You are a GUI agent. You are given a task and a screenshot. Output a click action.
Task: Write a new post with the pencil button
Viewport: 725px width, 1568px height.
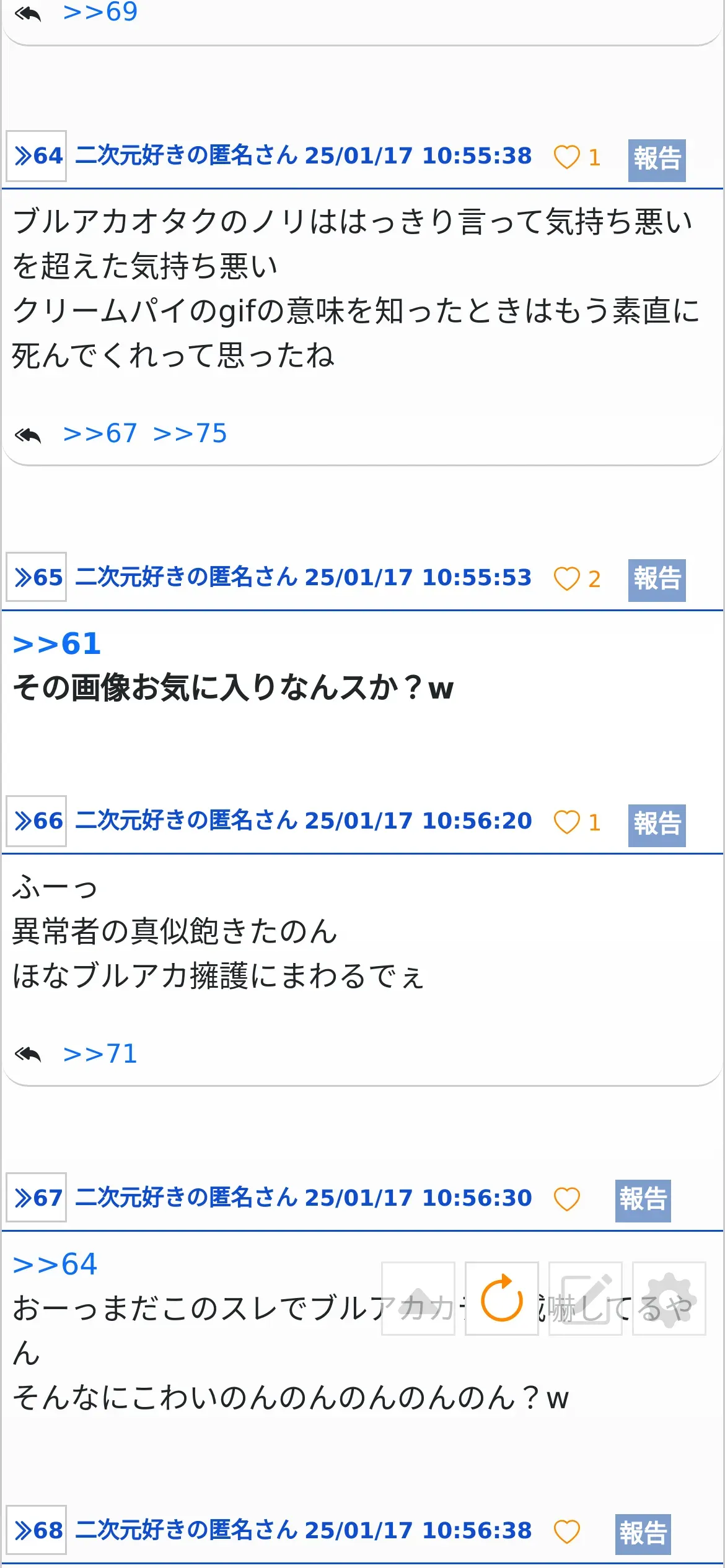585,1298
